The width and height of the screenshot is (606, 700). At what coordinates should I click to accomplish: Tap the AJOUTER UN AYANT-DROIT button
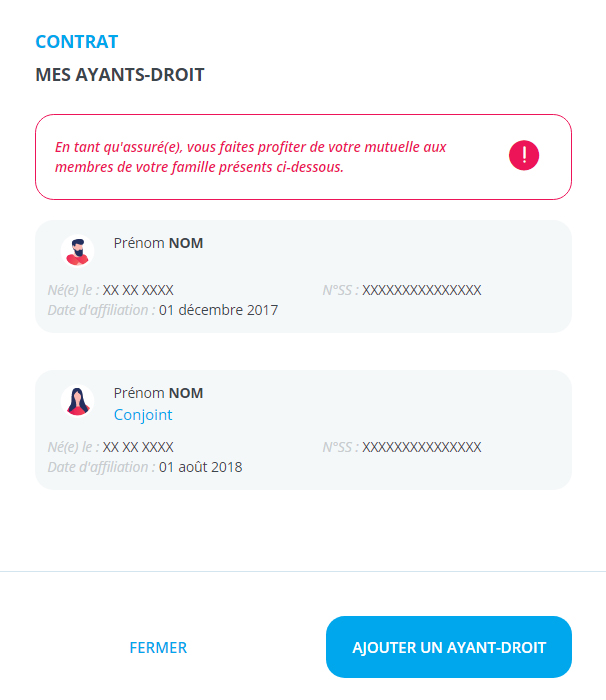[x=448, y=647]
